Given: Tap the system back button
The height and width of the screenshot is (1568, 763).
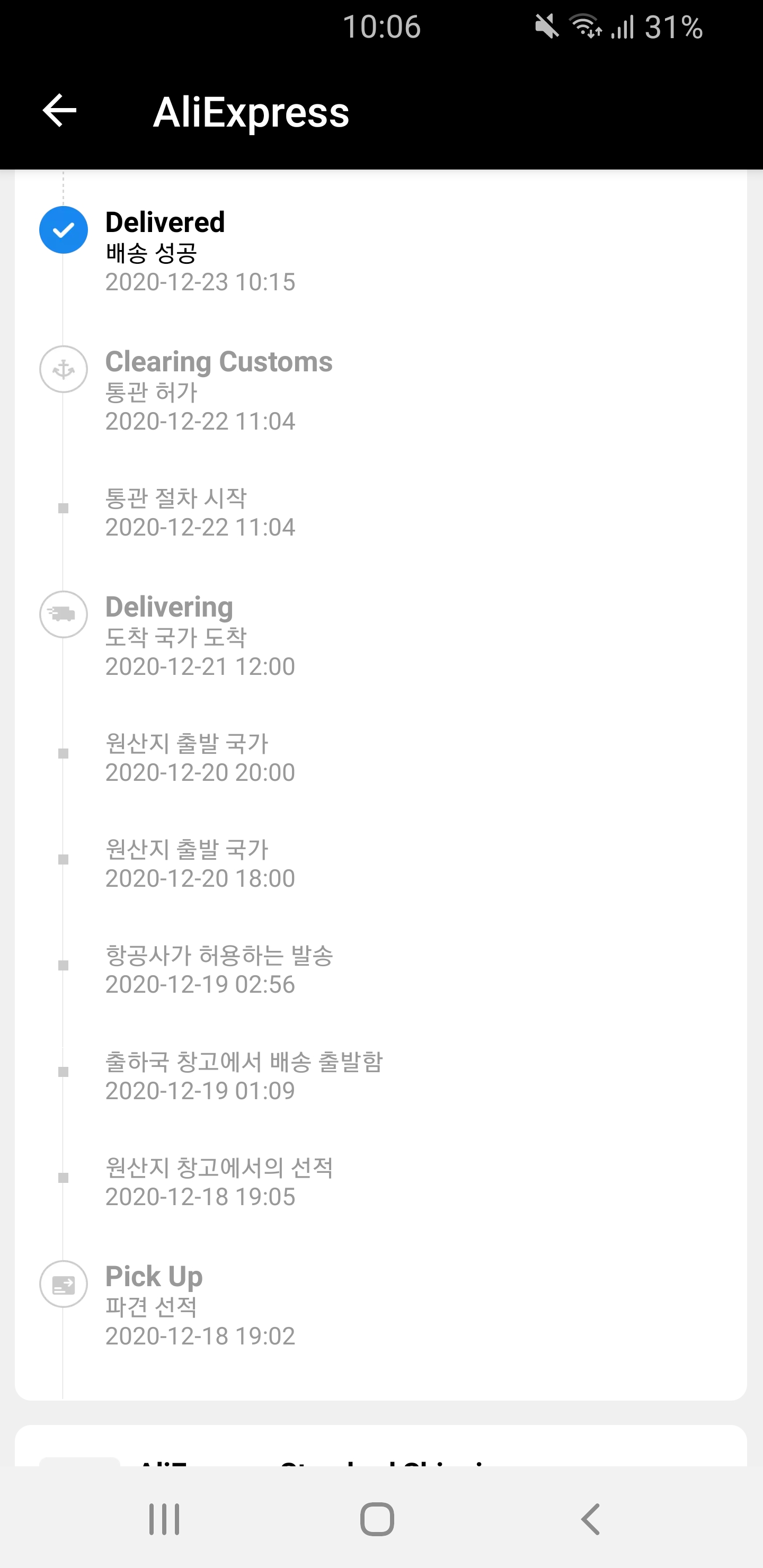Looking at the screenshot, I should [590, 1519].
